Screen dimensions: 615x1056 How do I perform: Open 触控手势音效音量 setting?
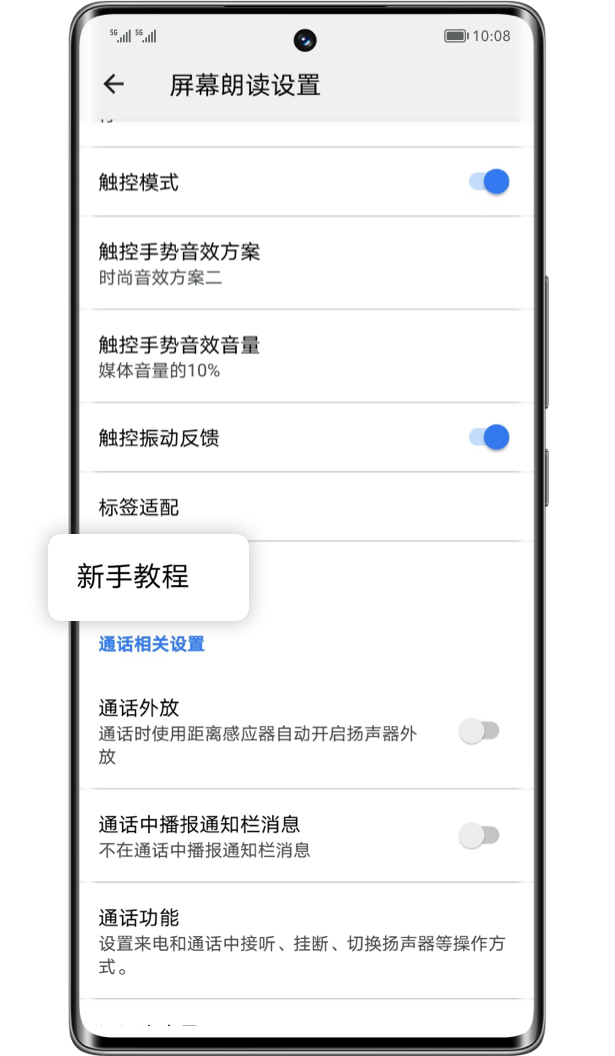coord(300,356)
